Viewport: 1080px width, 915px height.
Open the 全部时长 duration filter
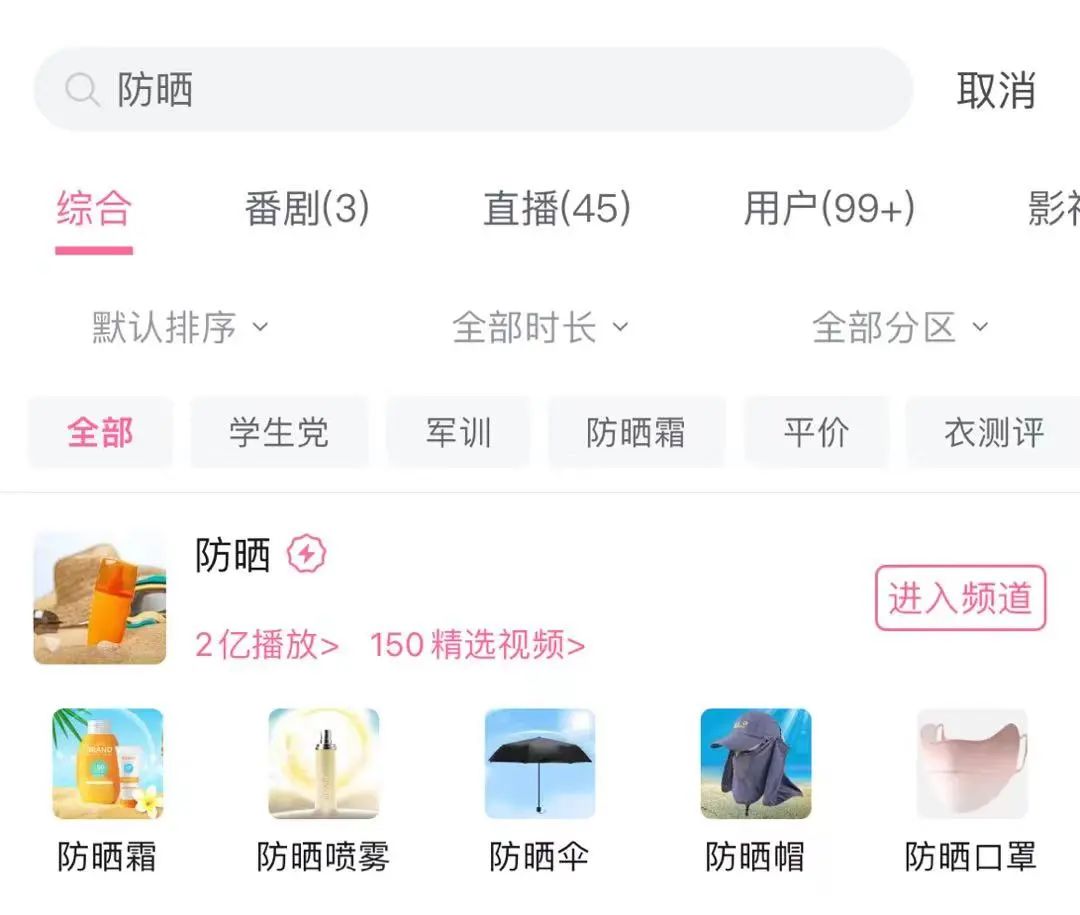(540, 327)
